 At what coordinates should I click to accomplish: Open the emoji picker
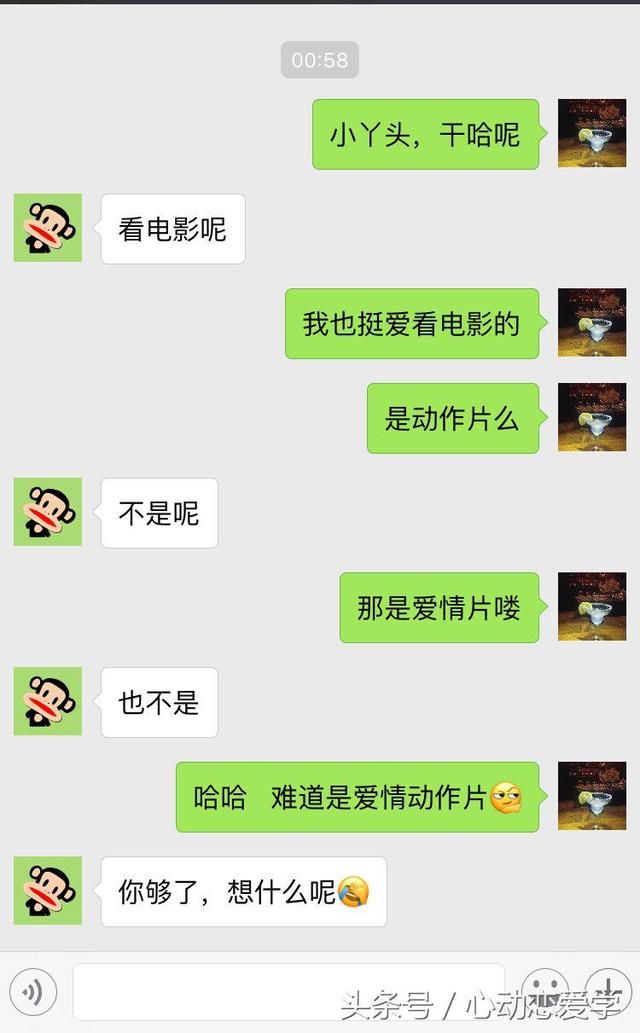(x=545, y=989)
